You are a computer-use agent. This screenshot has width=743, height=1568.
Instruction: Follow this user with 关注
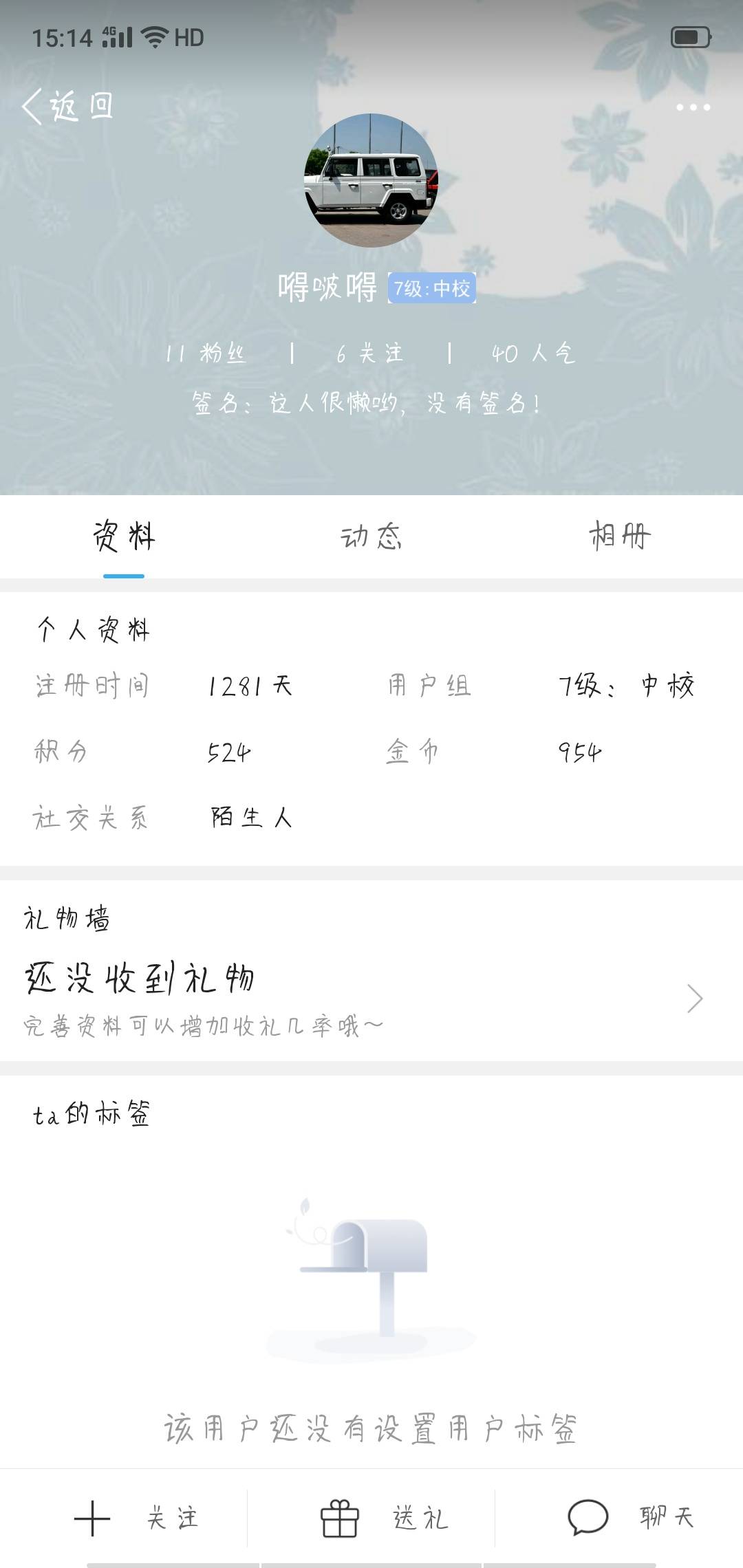tap(136, 1518)
